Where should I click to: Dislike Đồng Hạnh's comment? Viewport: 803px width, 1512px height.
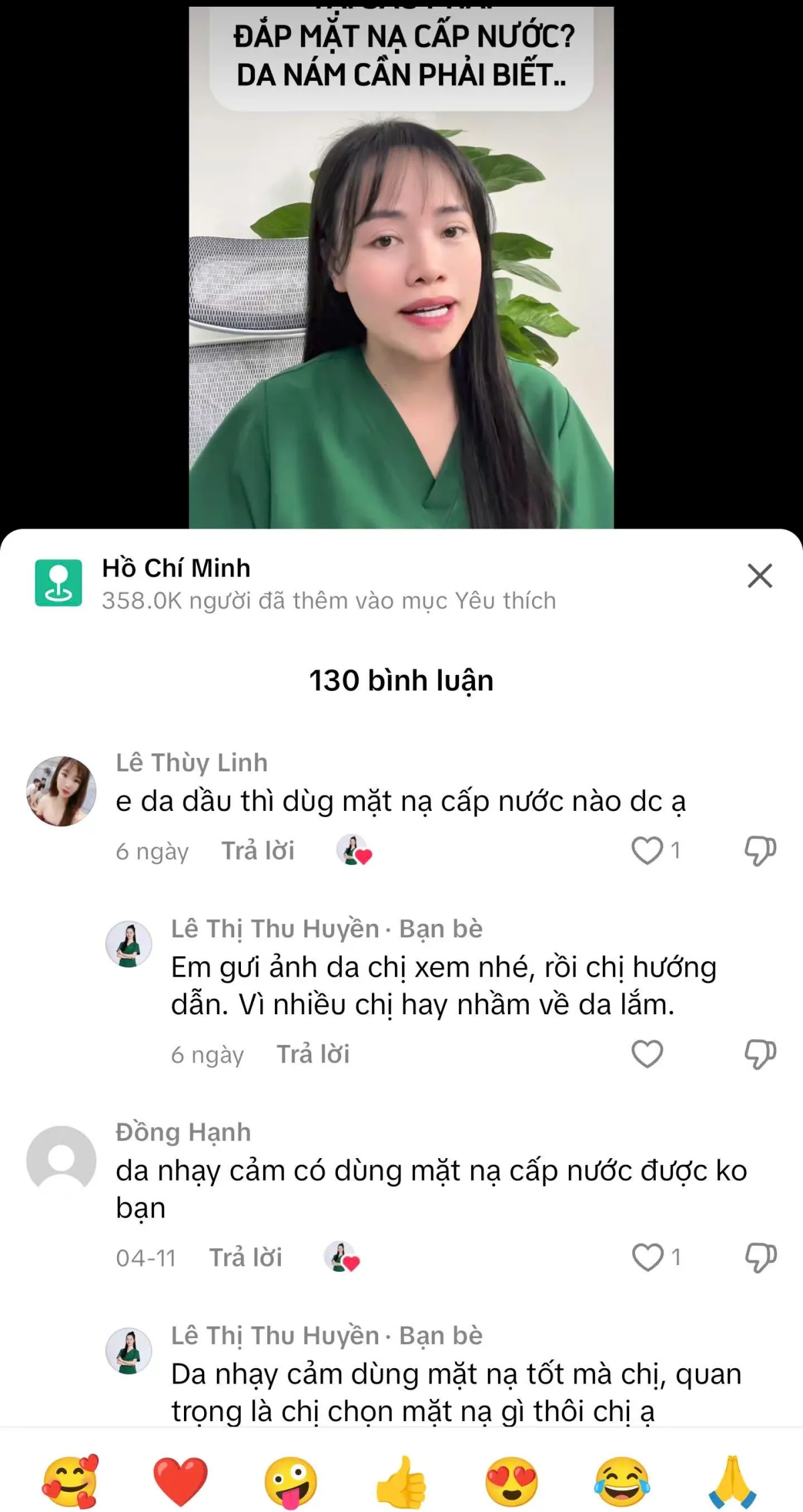[760, 1257]
